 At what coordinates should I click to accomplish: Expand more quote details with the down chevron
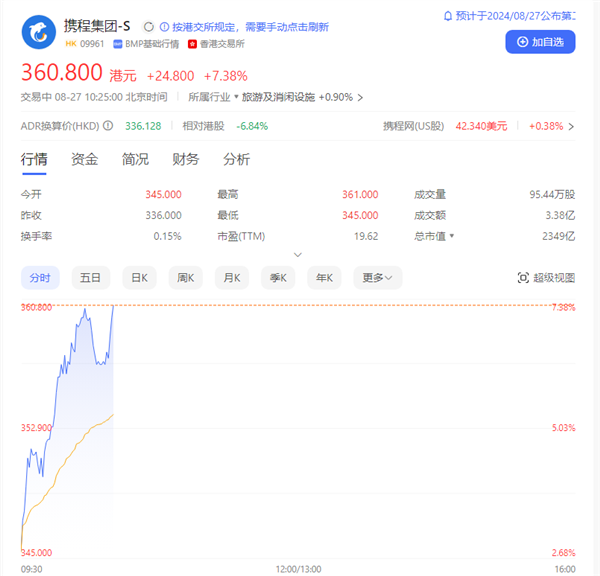pos(298,255)
